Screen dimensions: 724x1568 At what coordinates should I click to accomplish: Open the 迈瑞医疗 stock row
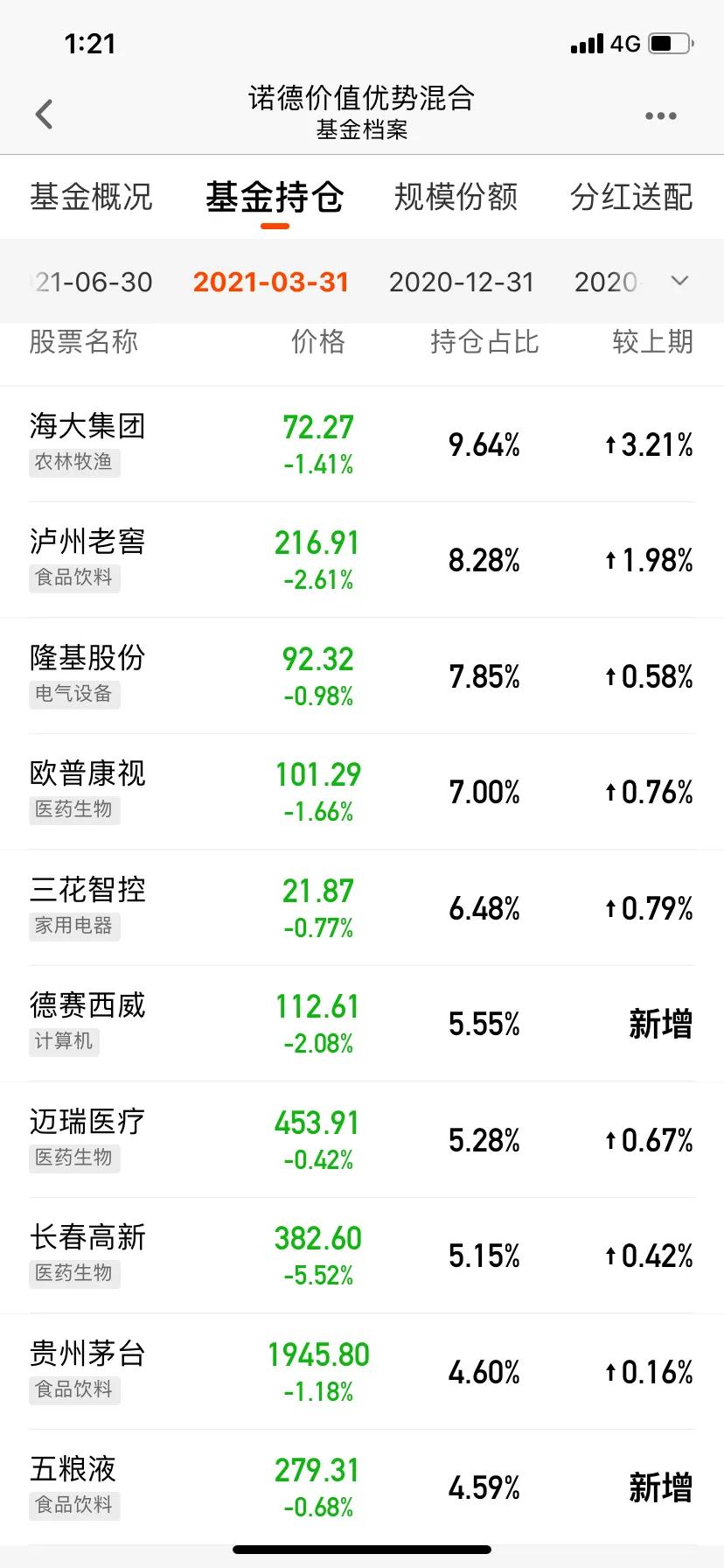click(x=362, y=1139)
